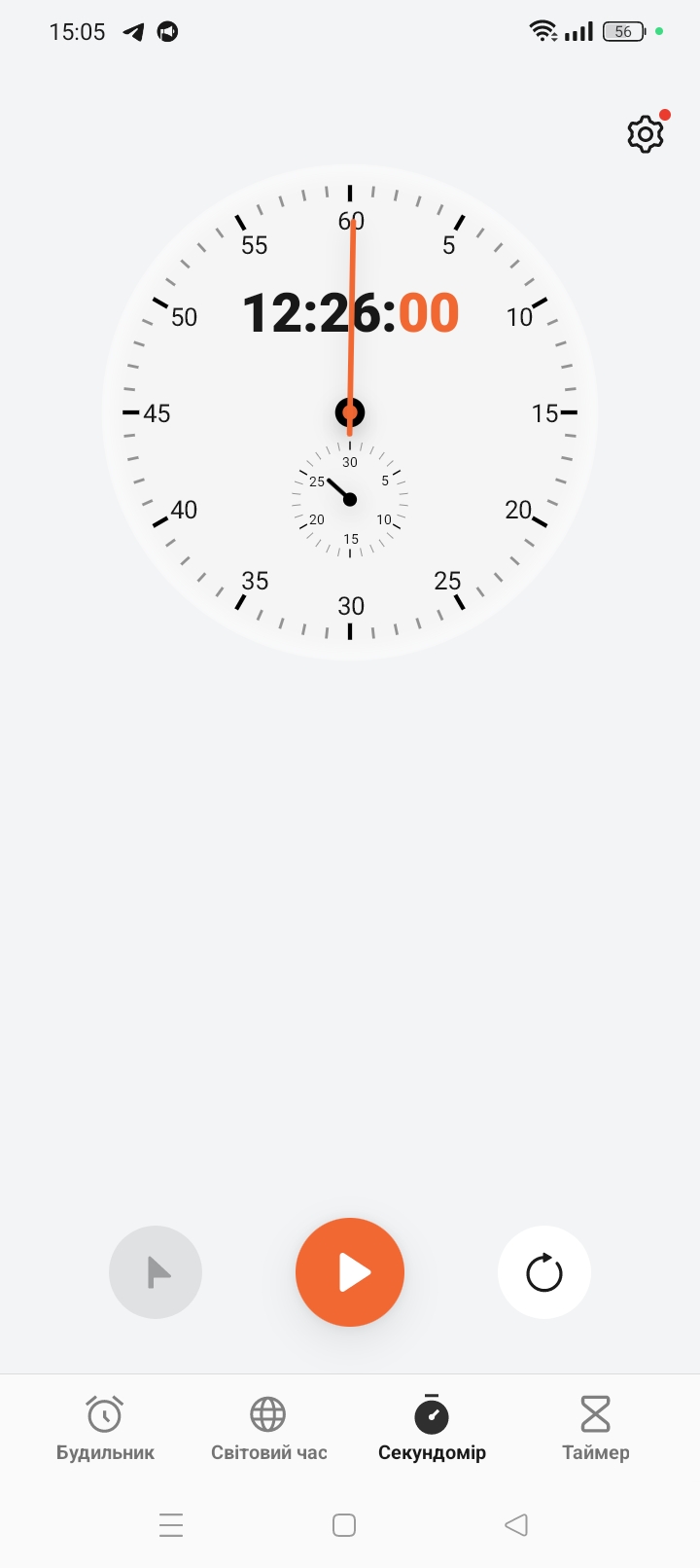Open the clock settings gear
Viewport: 700px width, 1568px height.
tap(646, 134)
